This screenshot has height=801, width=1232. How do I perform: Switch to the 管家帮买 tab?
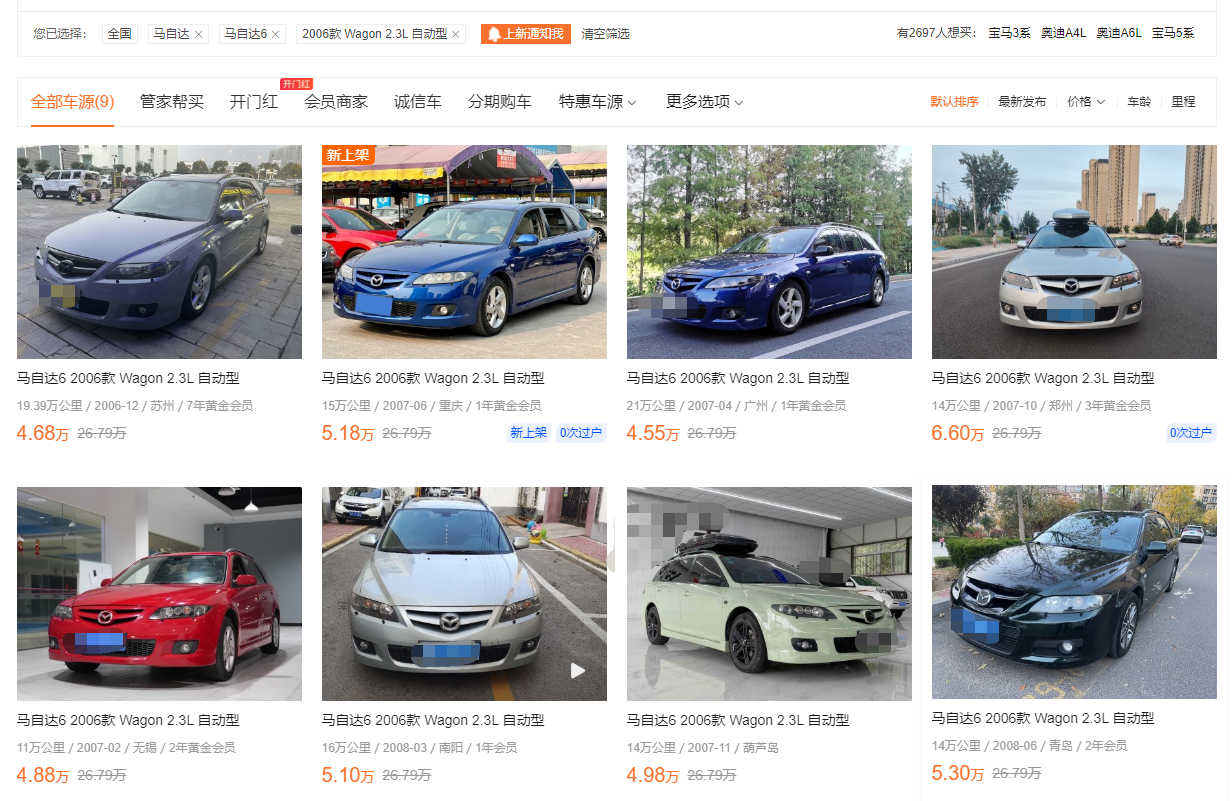tap(171, 102)
